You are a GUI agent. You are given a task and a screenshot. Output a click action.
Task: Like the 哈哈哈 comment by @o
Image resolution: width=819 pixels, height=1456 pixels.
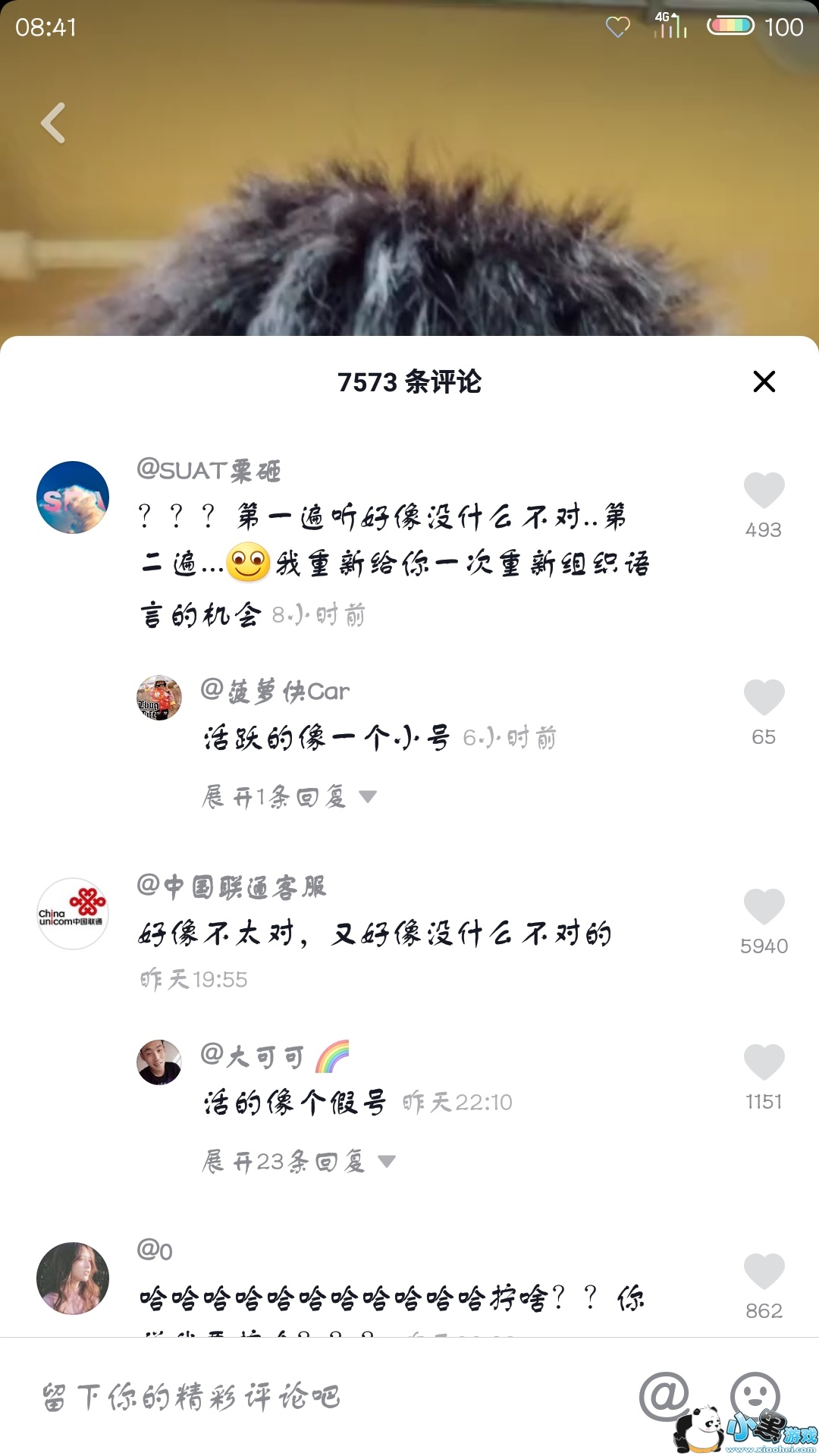click(764, 1272)
